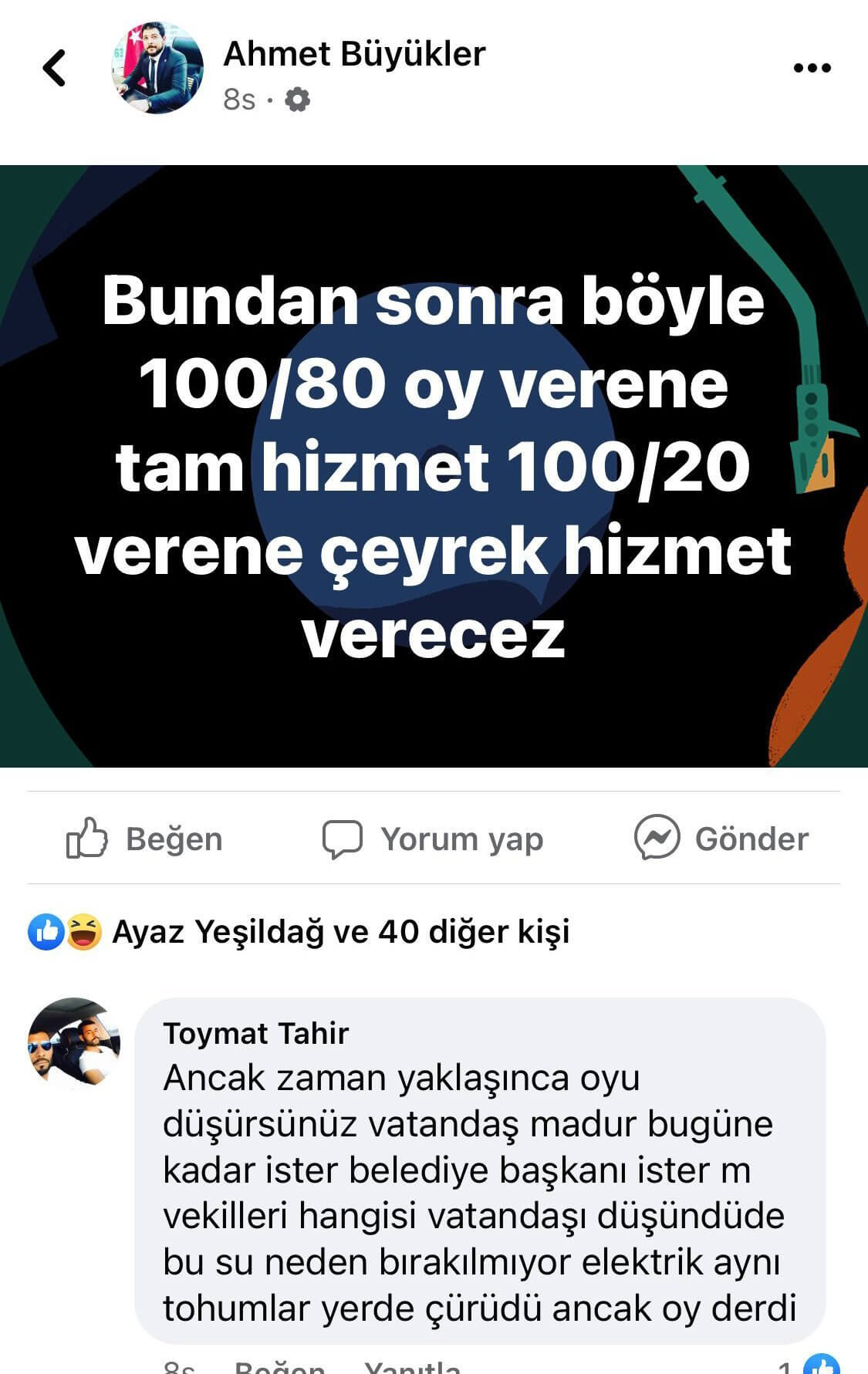
Task: Tap Yorum yap to comment
Action: [433, 839]
